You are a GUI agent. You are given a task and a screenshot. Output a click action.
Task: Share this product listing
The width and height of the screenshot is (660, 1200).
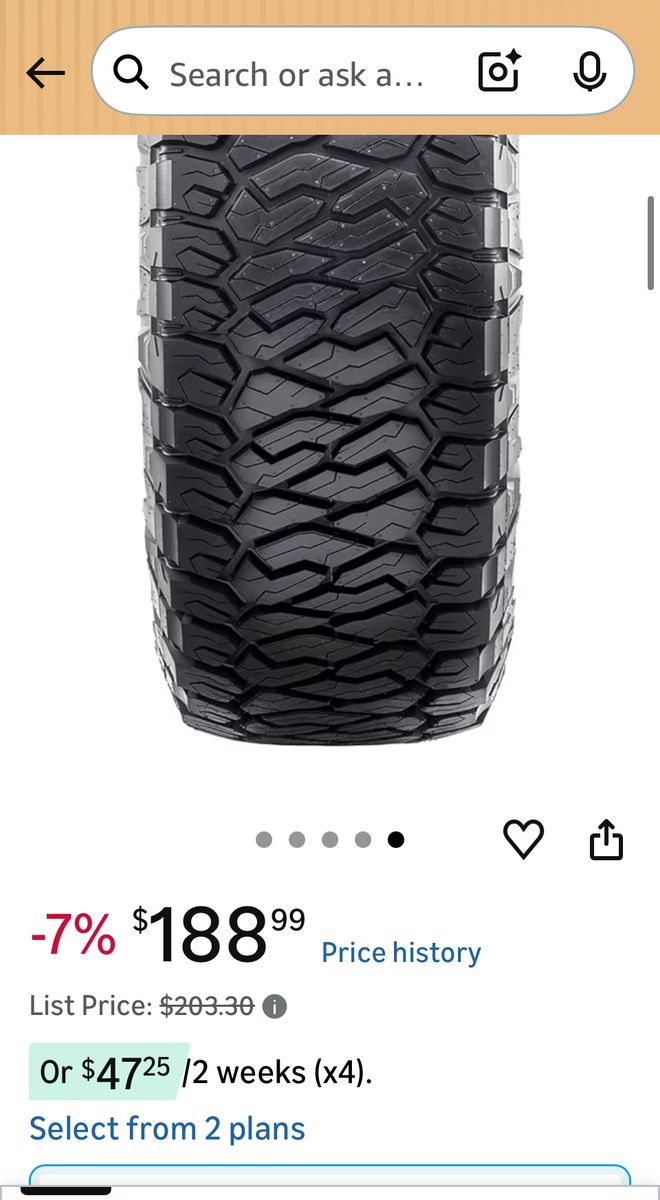coord(606,840)
